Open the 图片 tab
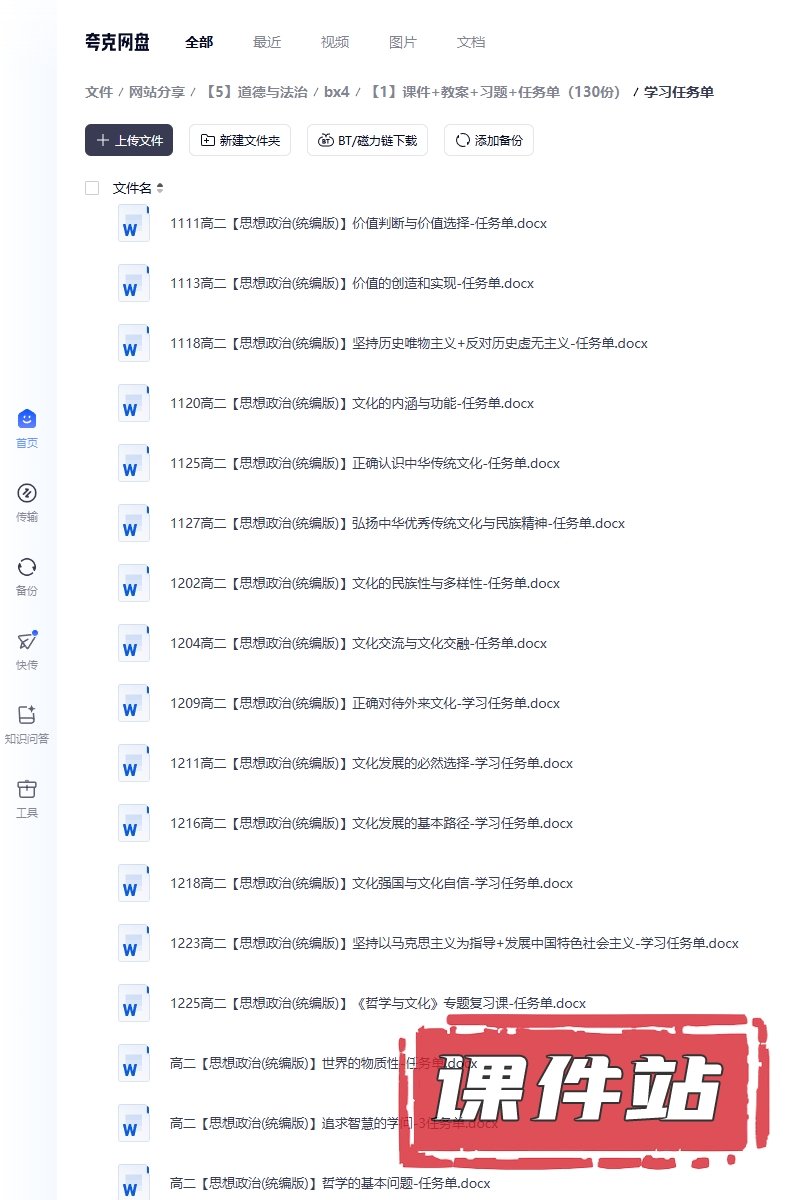 [403, 42]
